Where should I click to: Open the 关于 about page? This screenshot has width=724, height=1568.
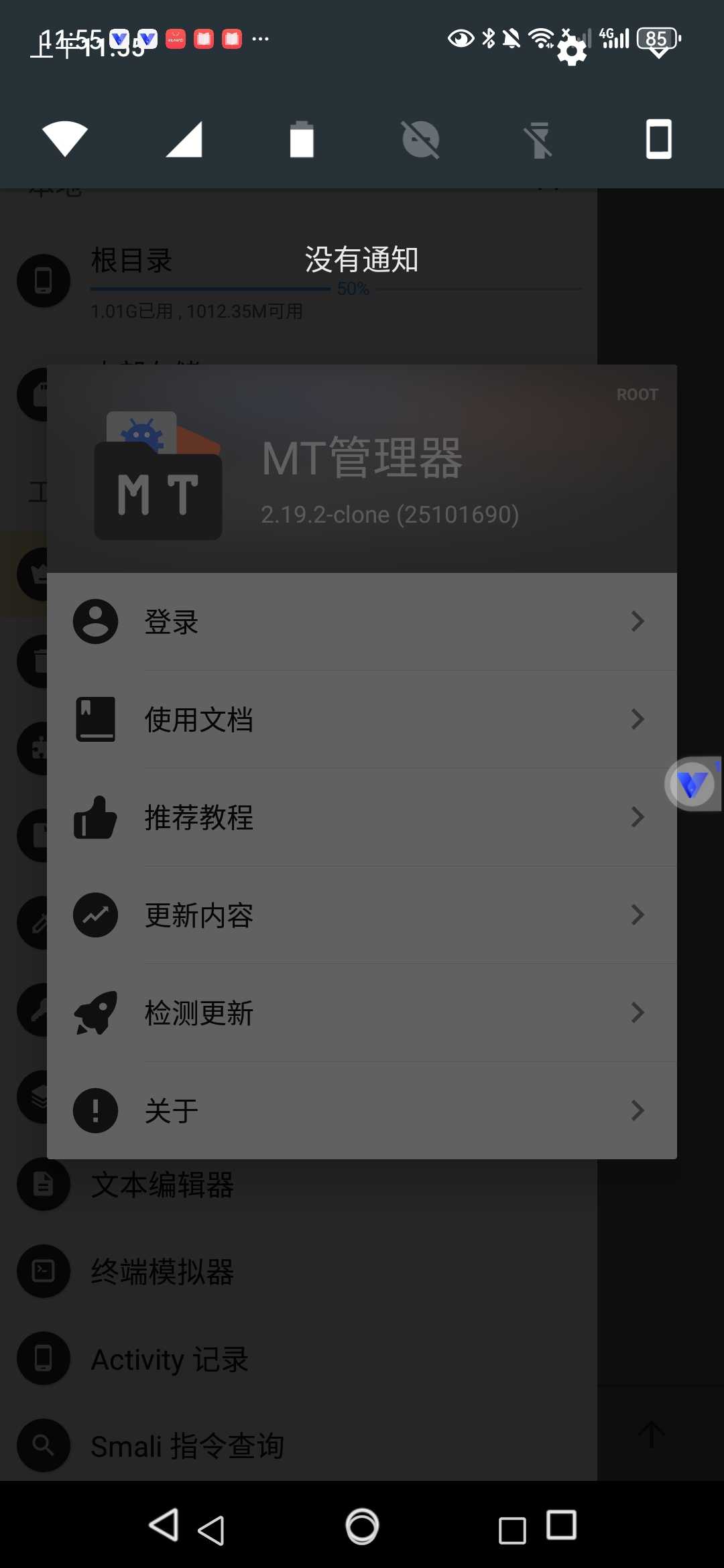pyautogui.click(x=362, y=1110)
